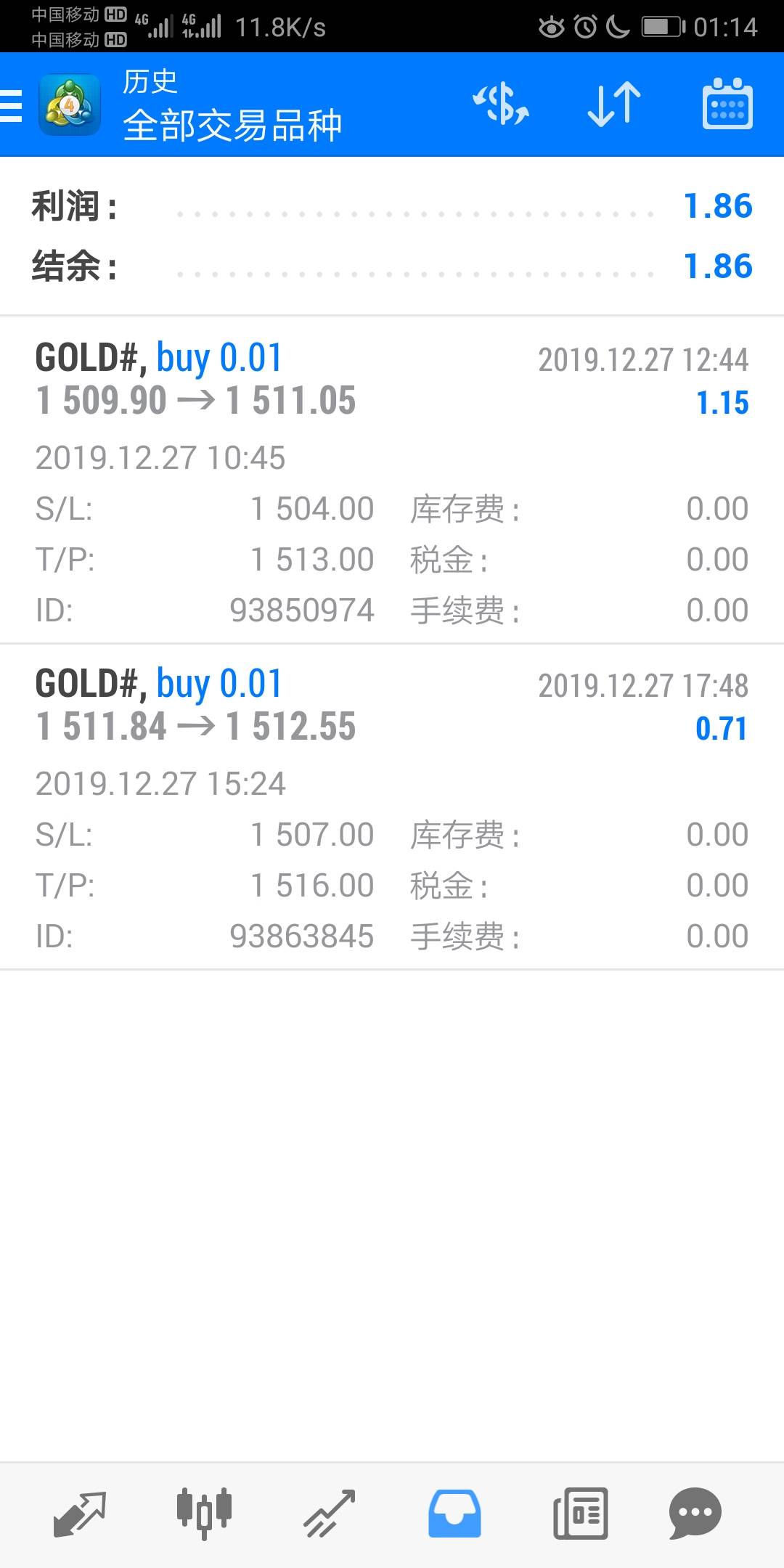784x1568 pixels.
Task: Open the chat messages tab
Action: click(695, 1514)
